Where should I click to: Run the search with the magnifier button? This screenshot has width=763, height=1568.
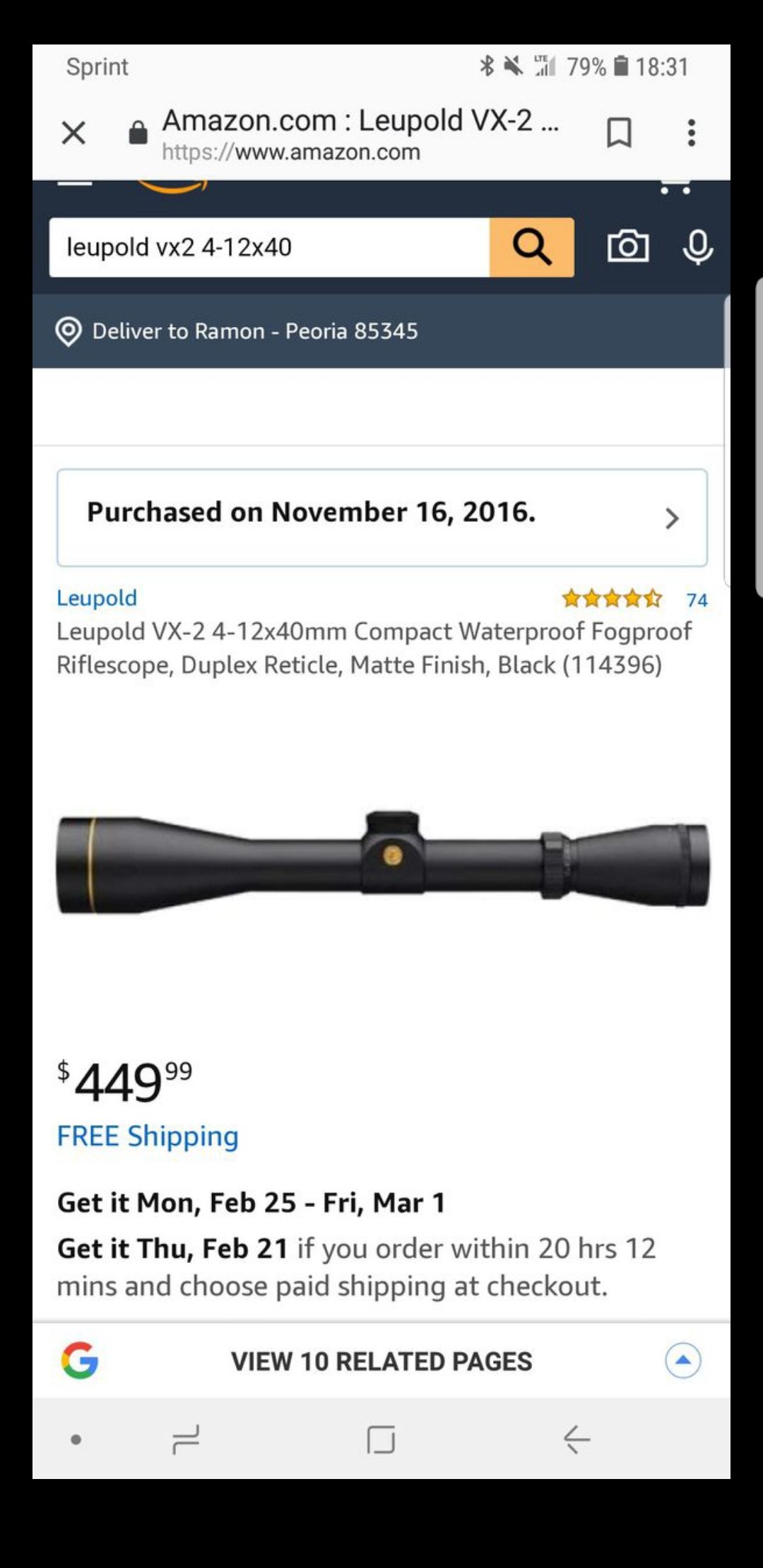click(x=532, y=247)
